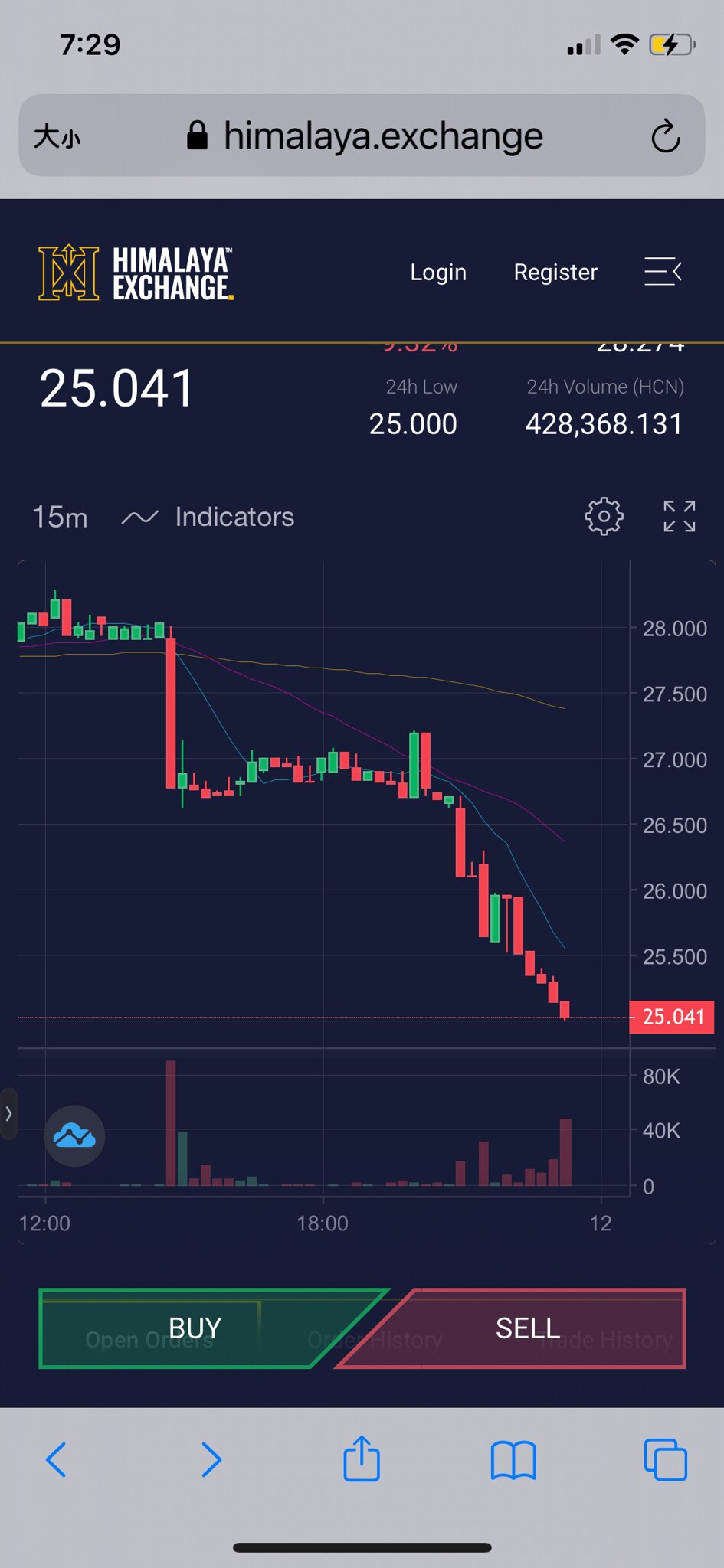Expand the side panel arrow
Viewport: 724px width, 1568px height.
pos(8,1113)
